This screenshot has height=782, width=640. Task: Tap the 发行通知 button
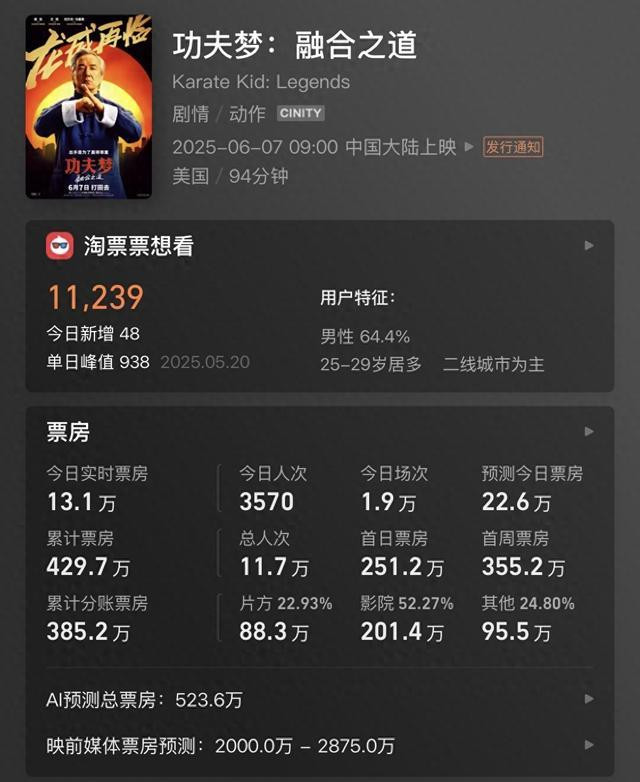tap(513, 147)
